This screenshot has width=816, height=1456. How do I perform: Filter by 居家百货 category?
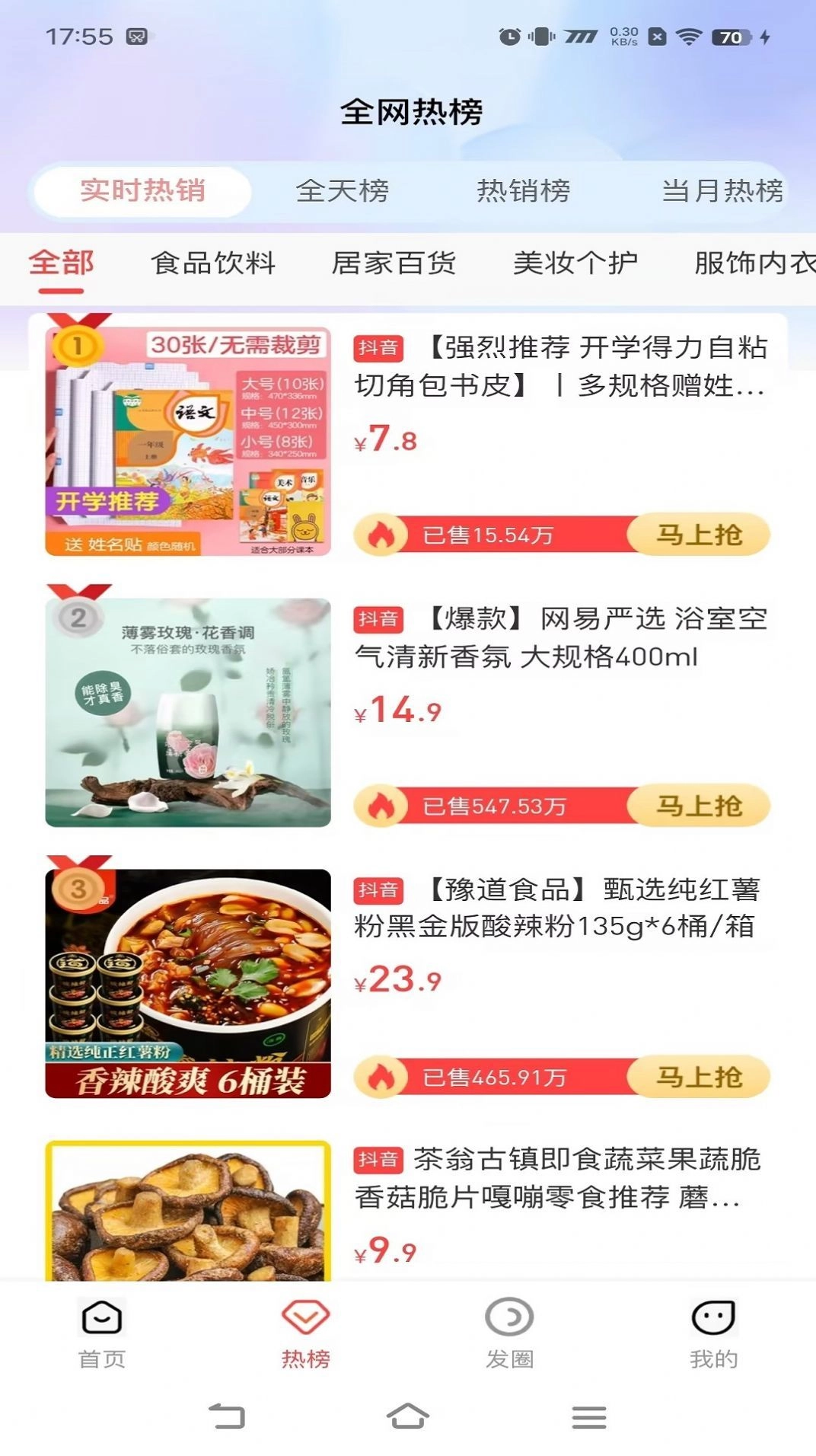tap(394, 263)
